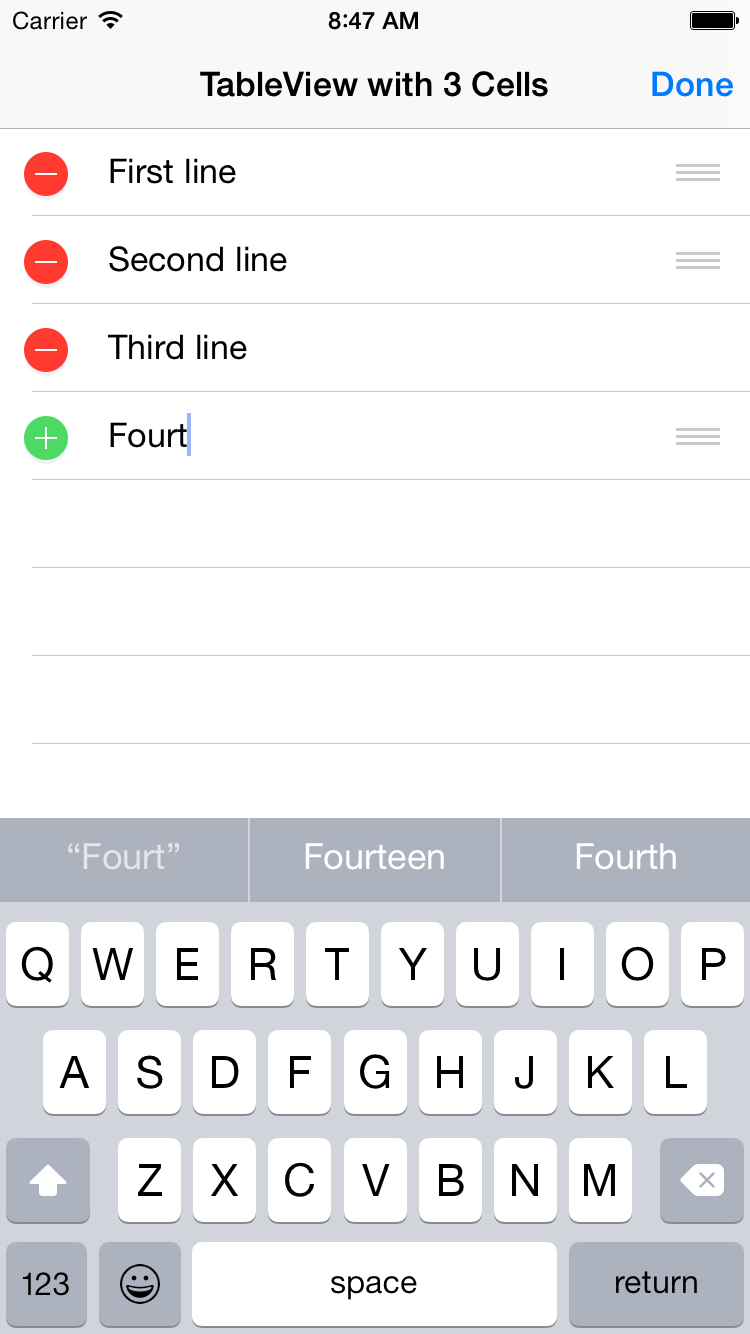750x1334 pixels.
Task: Hit the backspace key
Action: (x=702, y=1180)
